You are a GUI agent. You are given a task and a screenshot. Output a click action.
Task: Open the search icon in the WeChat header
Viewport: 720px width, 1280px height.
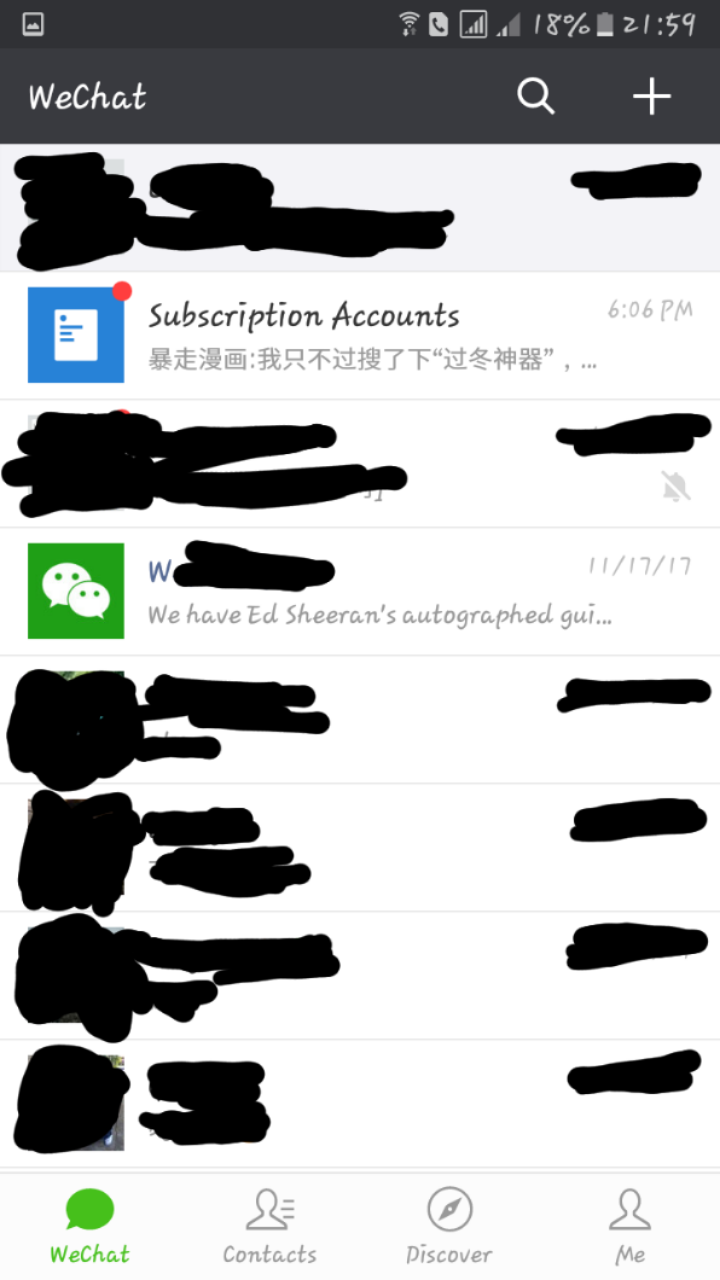(536, 97)
